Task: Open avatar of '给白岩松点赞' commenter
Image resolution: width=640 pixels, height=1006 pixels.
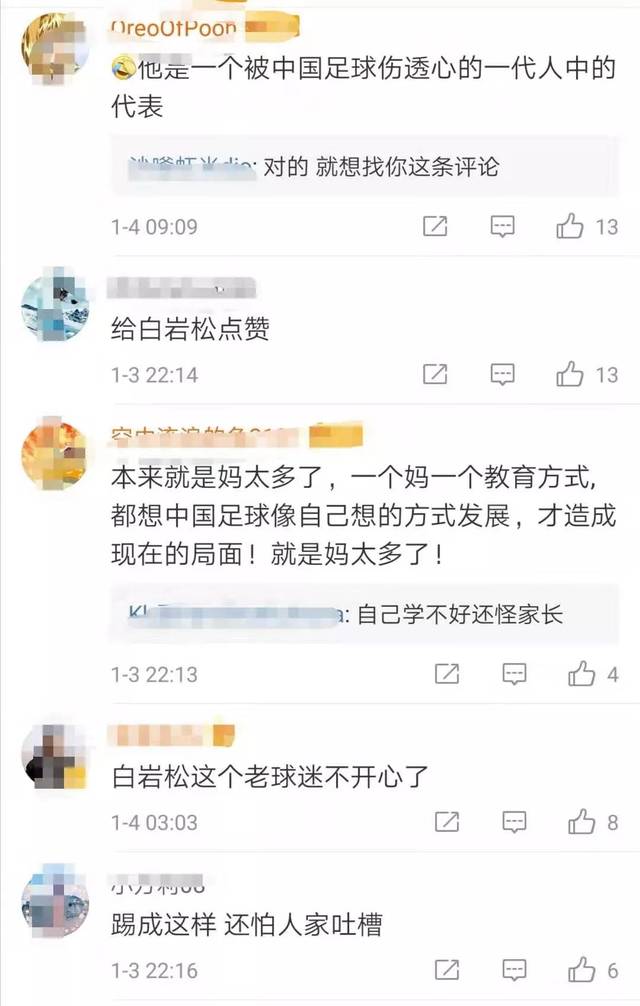Action: [56, 304]
